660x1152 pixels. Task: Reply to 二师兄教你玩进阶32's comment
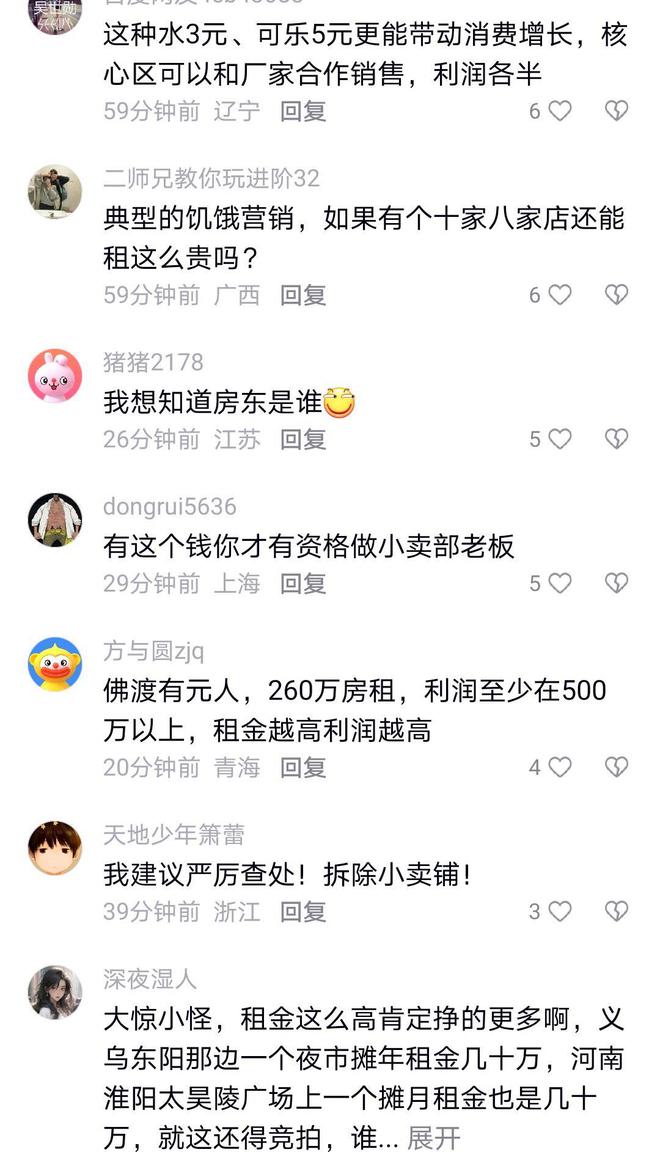tap(303, 295)
